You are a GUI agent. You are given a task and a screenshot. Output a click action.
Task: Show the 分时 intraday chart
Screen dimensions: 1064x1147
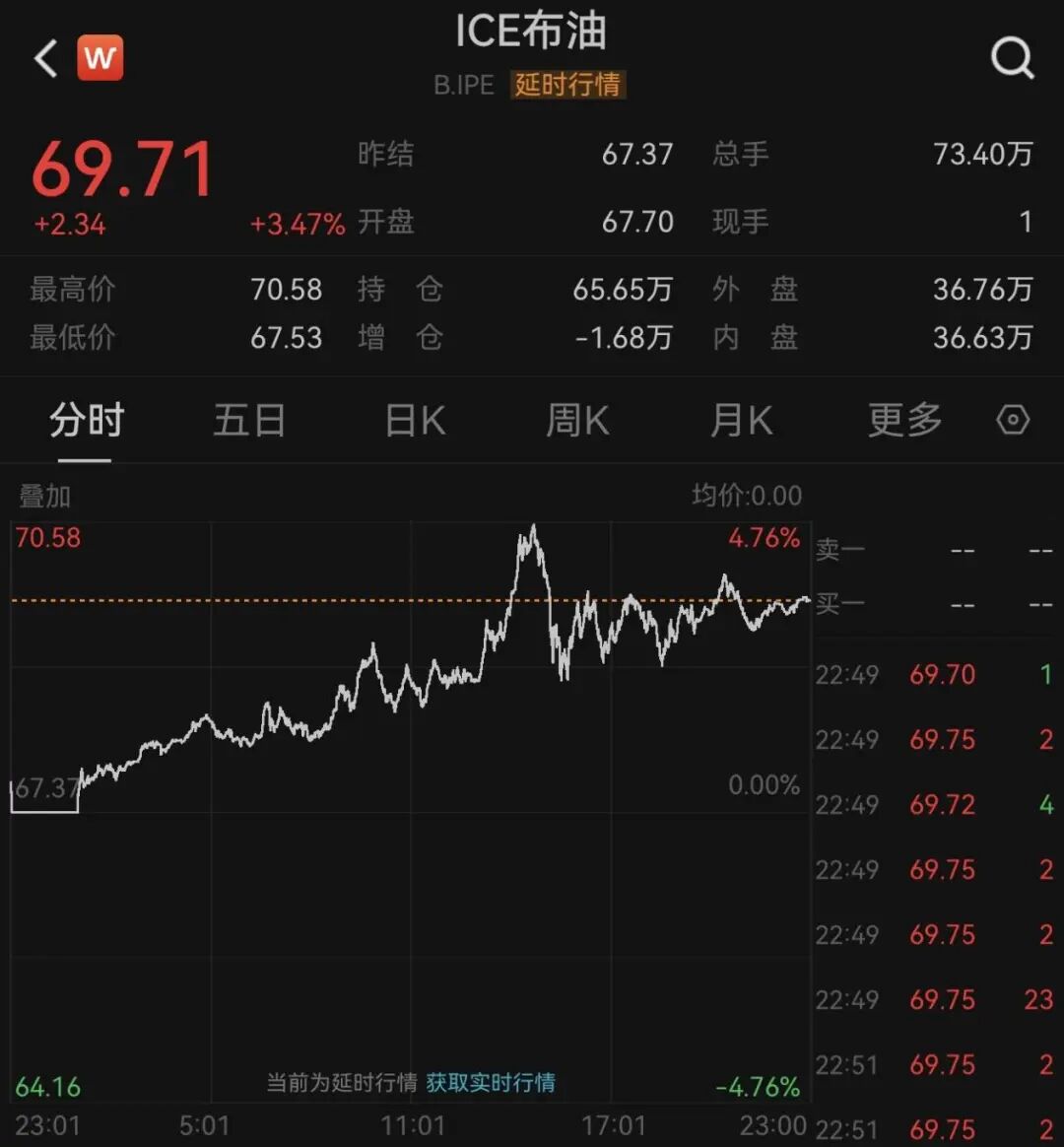pyautogui.click(x=86, y=422)
